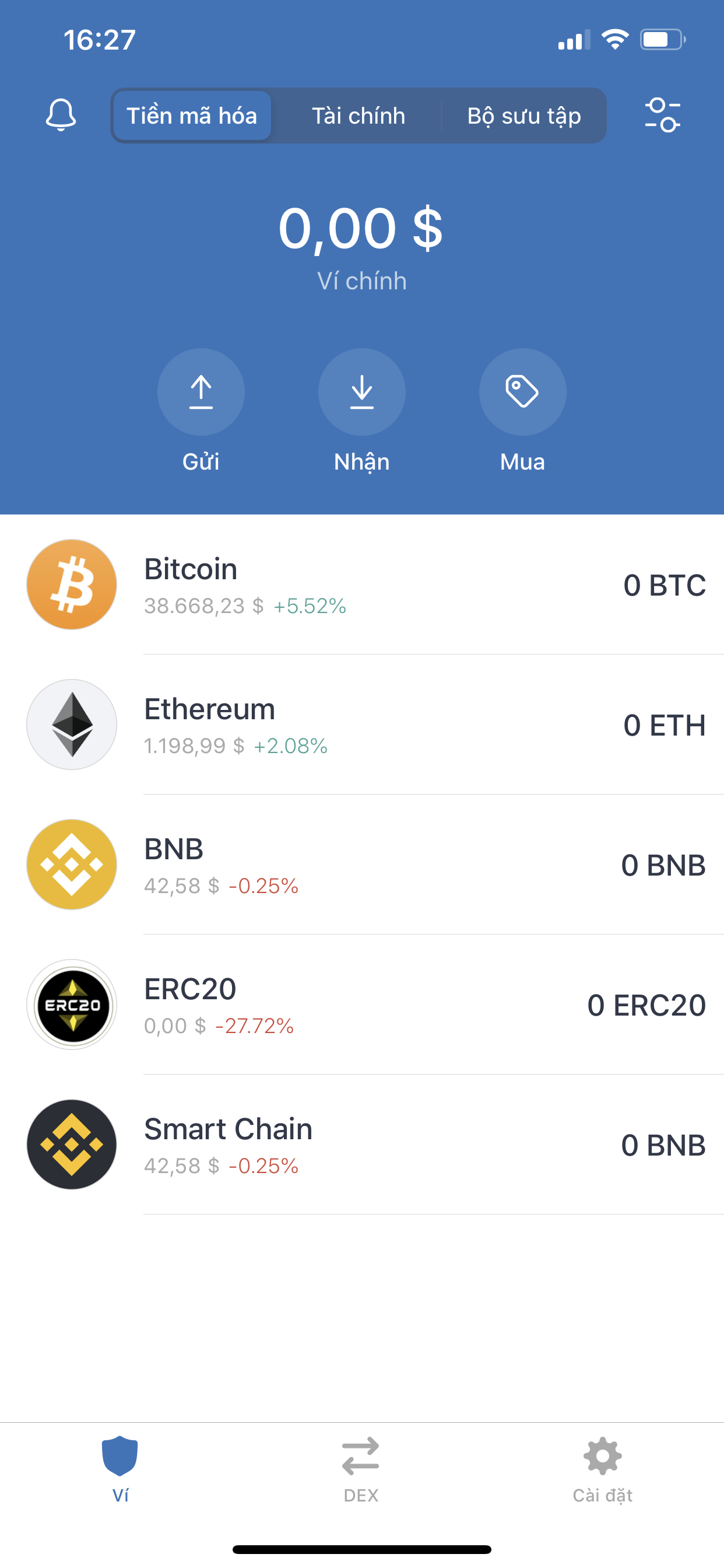The width and height of the screenshot is (724, 1568).
Task: Switch to the Bộ sưu tập tab
Action: [x=524, y=116]
